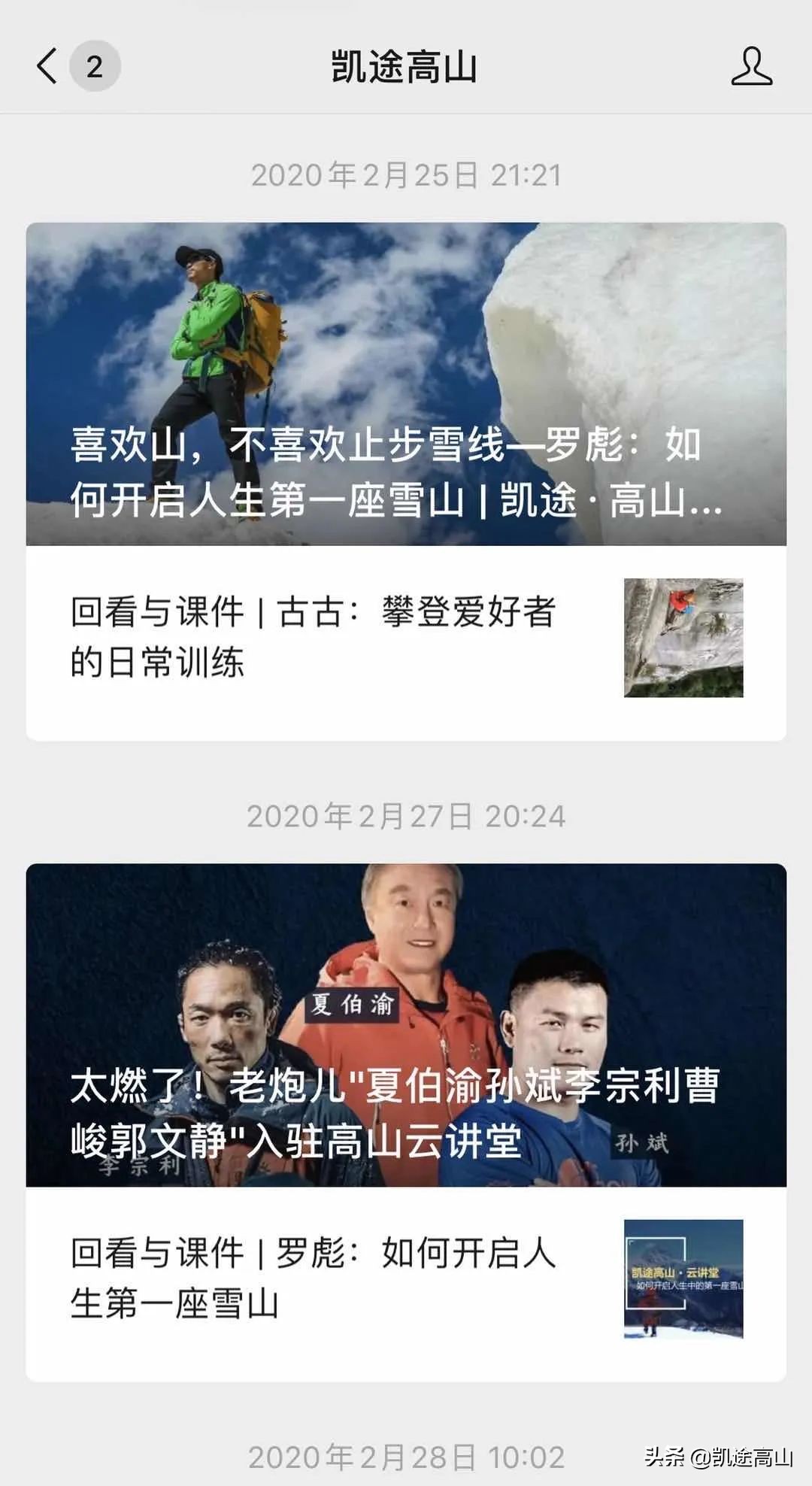Select the timestamp 2020年2月25日 21:21
The image size is (812, 1486).
click(406, 175)
